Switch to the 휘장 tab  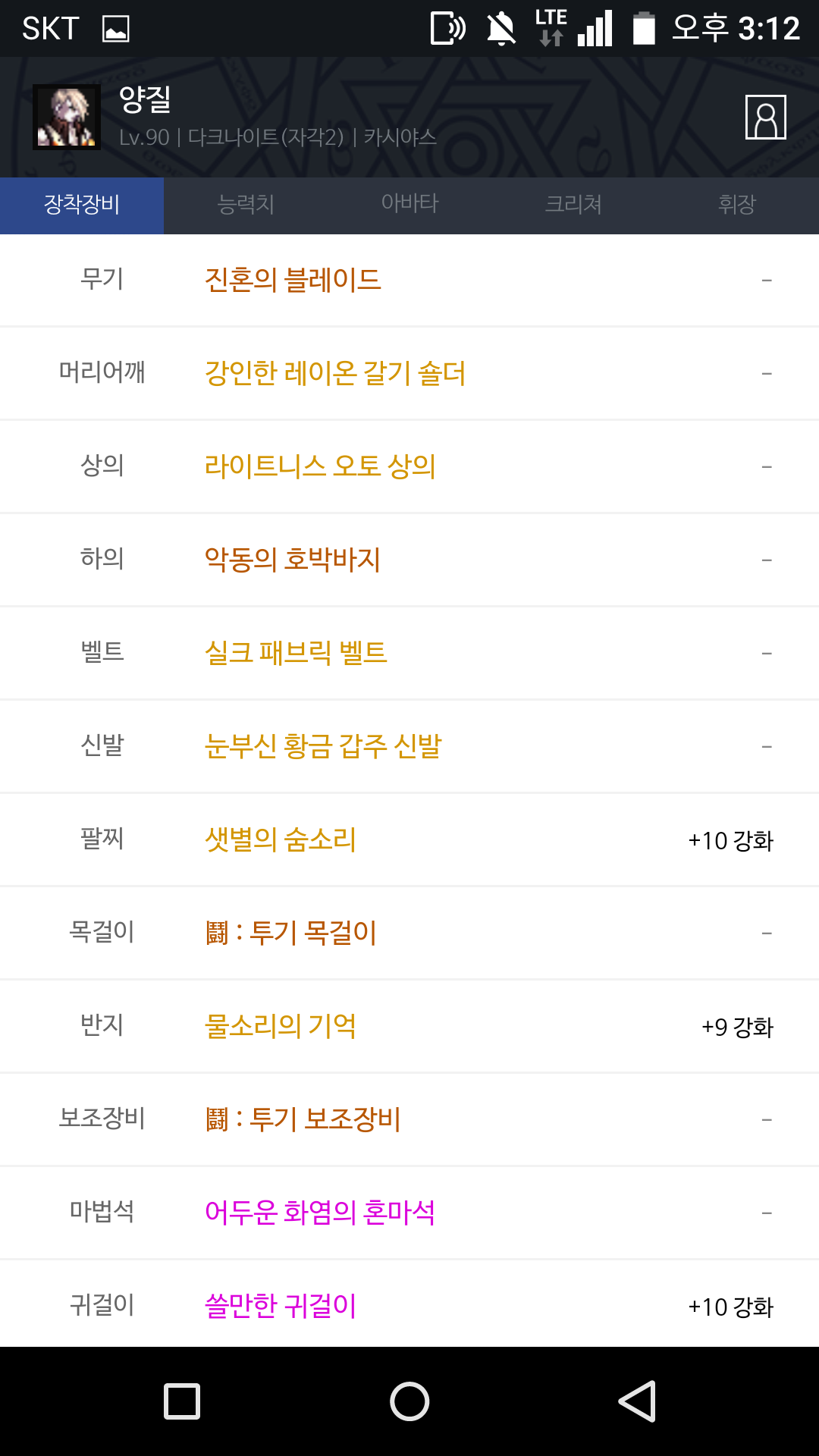pyautogui.click(x=737, y=204)
